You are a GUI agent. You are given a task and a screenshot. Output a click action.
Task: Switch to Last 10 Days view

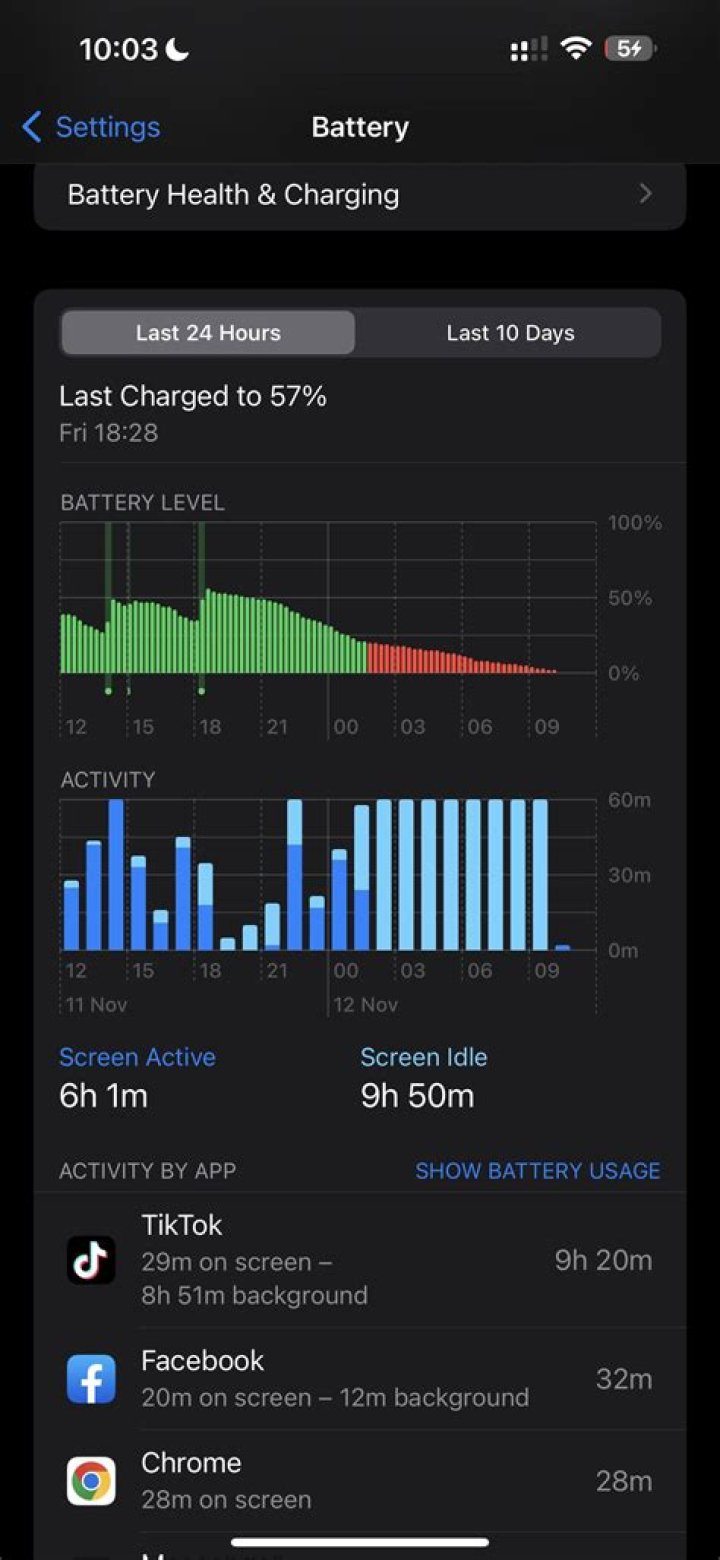510,333
